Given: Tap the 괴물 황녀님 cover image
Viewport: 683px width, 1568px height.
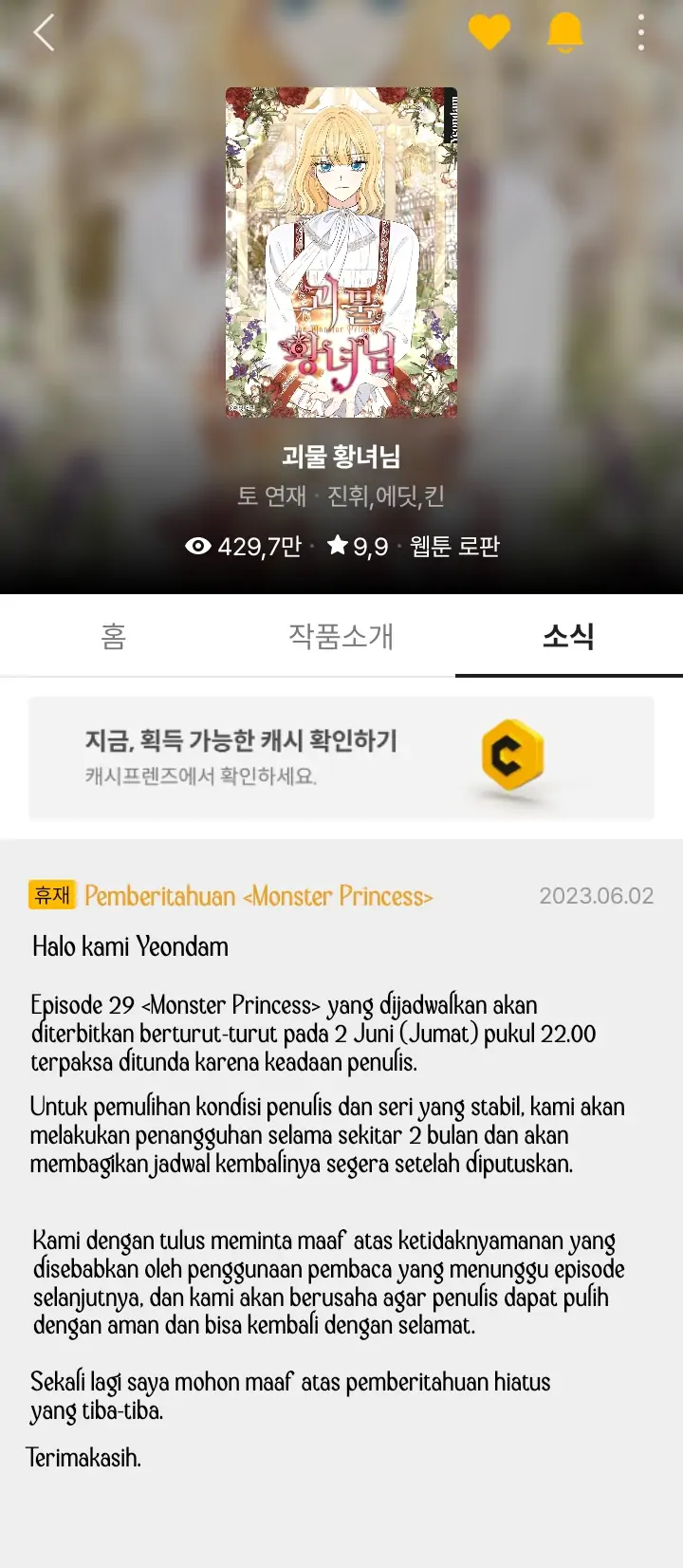Looking at the screenshot, I should pyautogui.click(x=341, y=252).
